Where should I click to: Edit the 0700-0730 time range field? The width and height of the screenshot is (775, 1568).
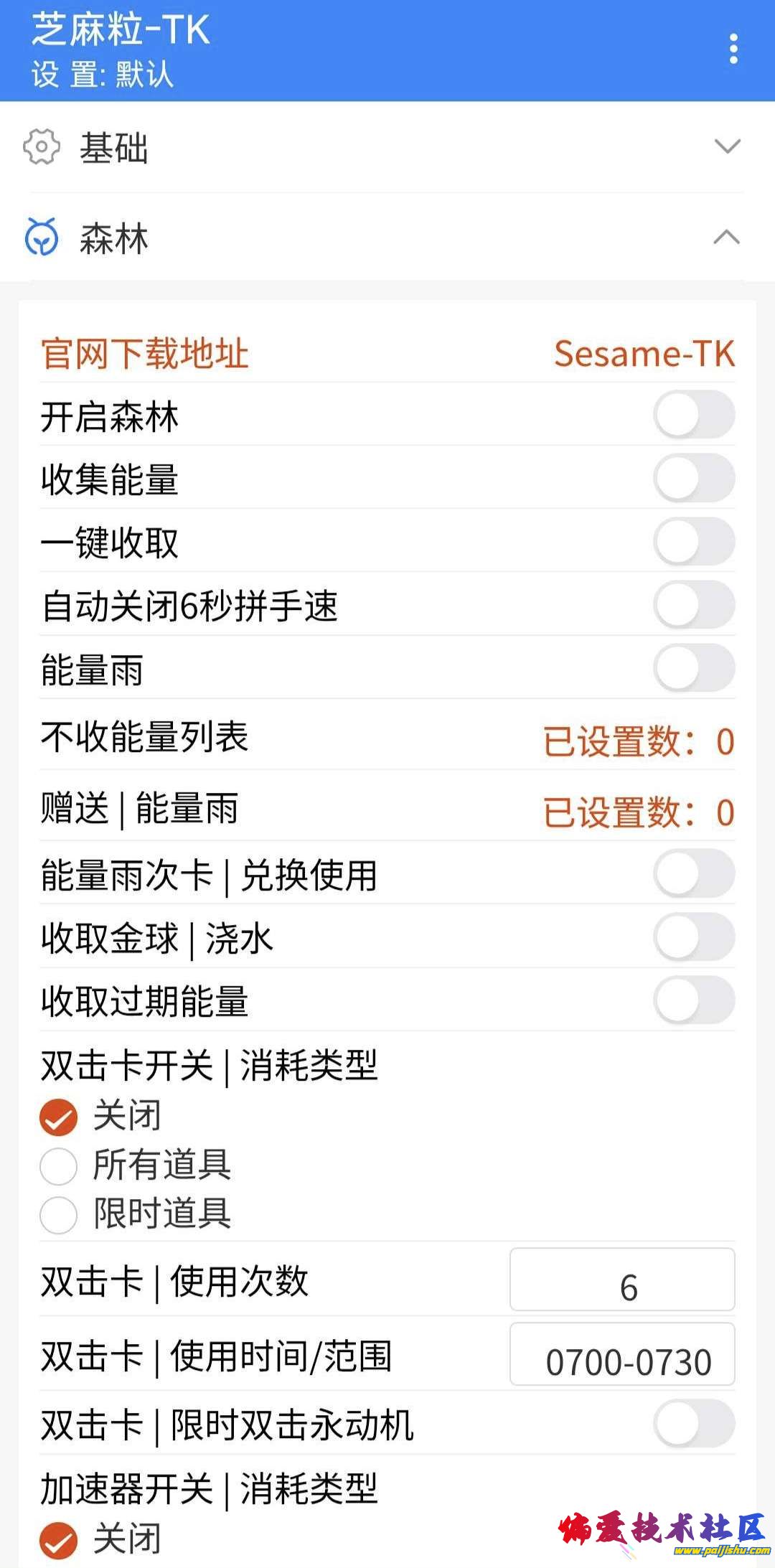621,1355
